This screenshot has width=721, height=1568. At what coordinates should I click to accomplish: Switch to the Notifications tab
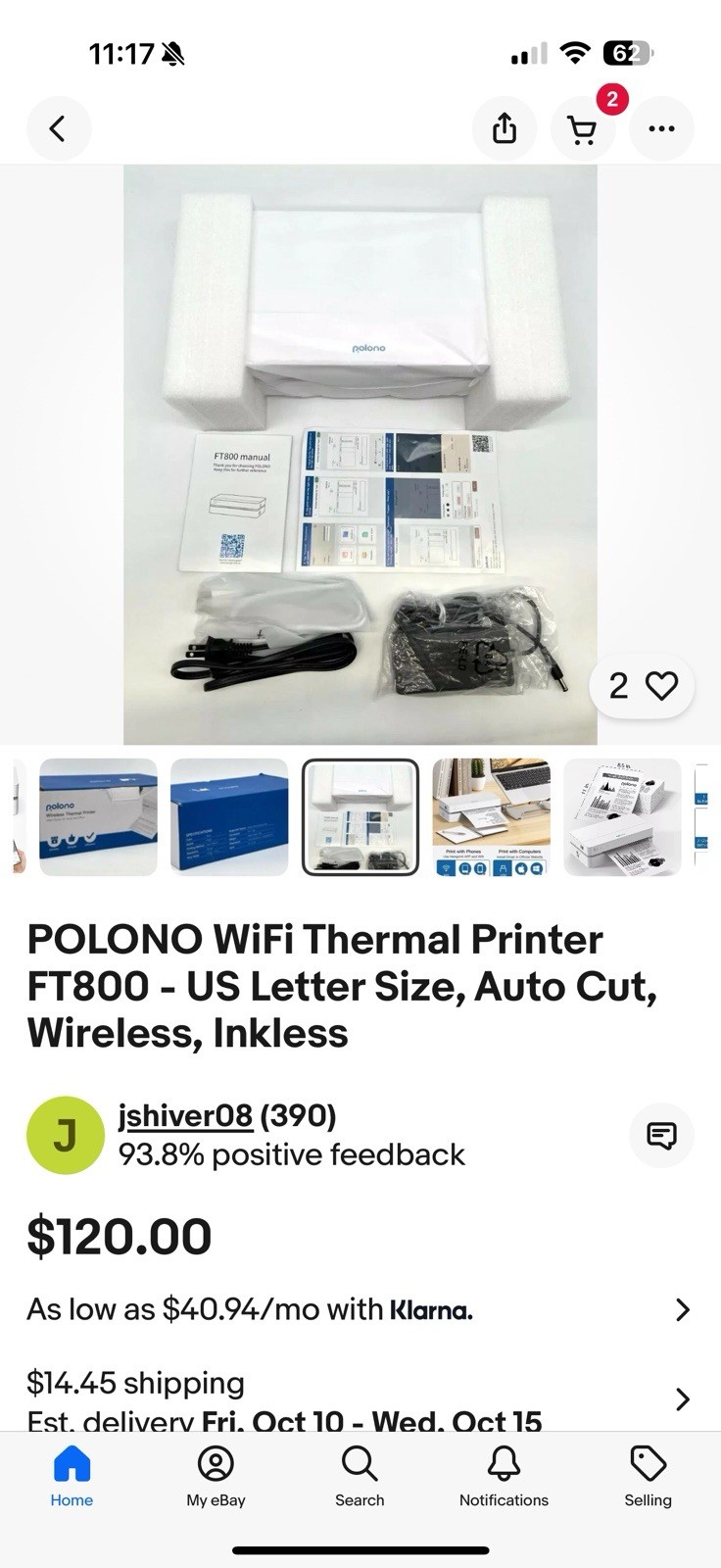coord(504,1476)
